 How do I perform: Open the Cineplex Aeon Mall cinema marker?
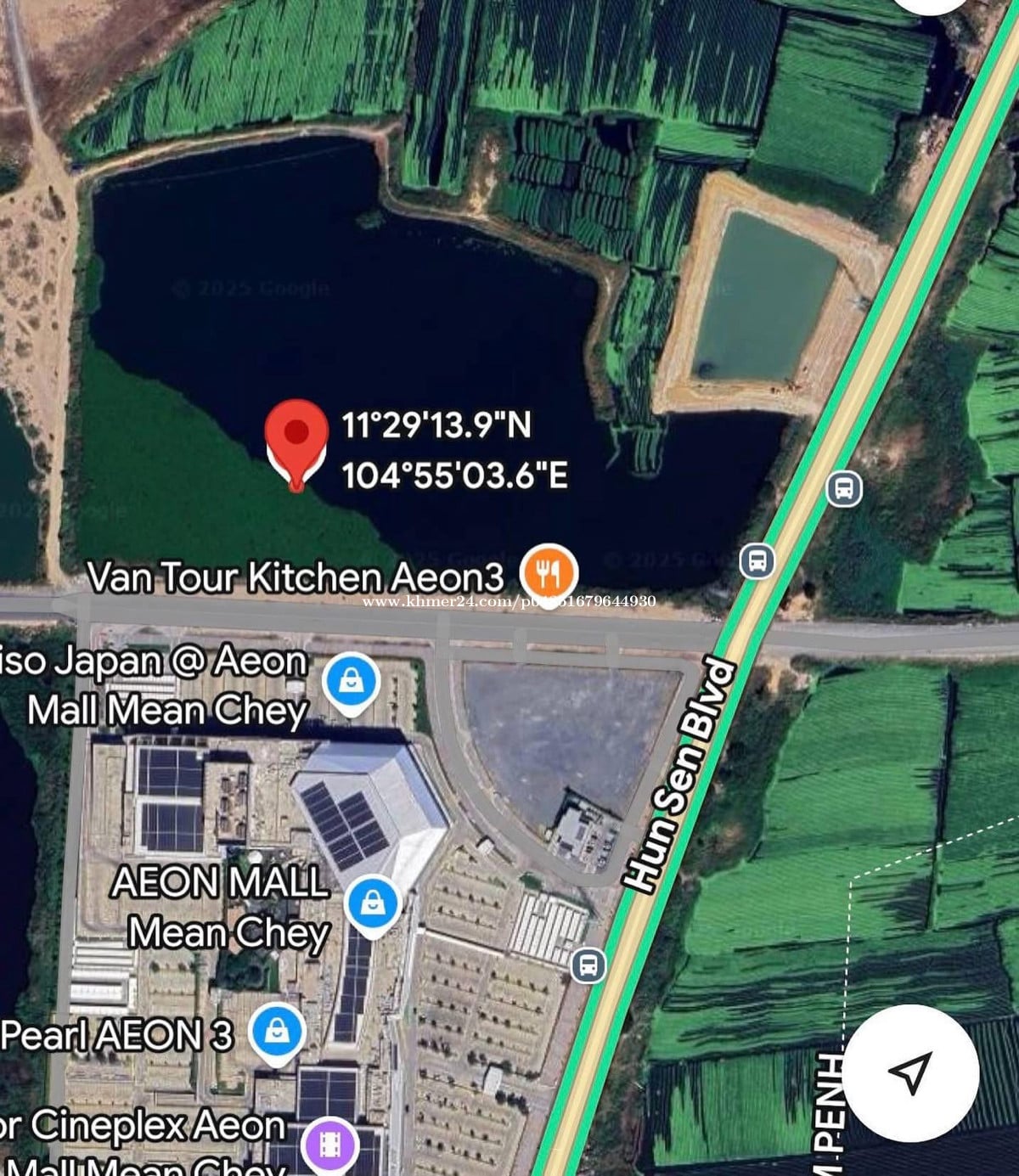(332, 1144)
